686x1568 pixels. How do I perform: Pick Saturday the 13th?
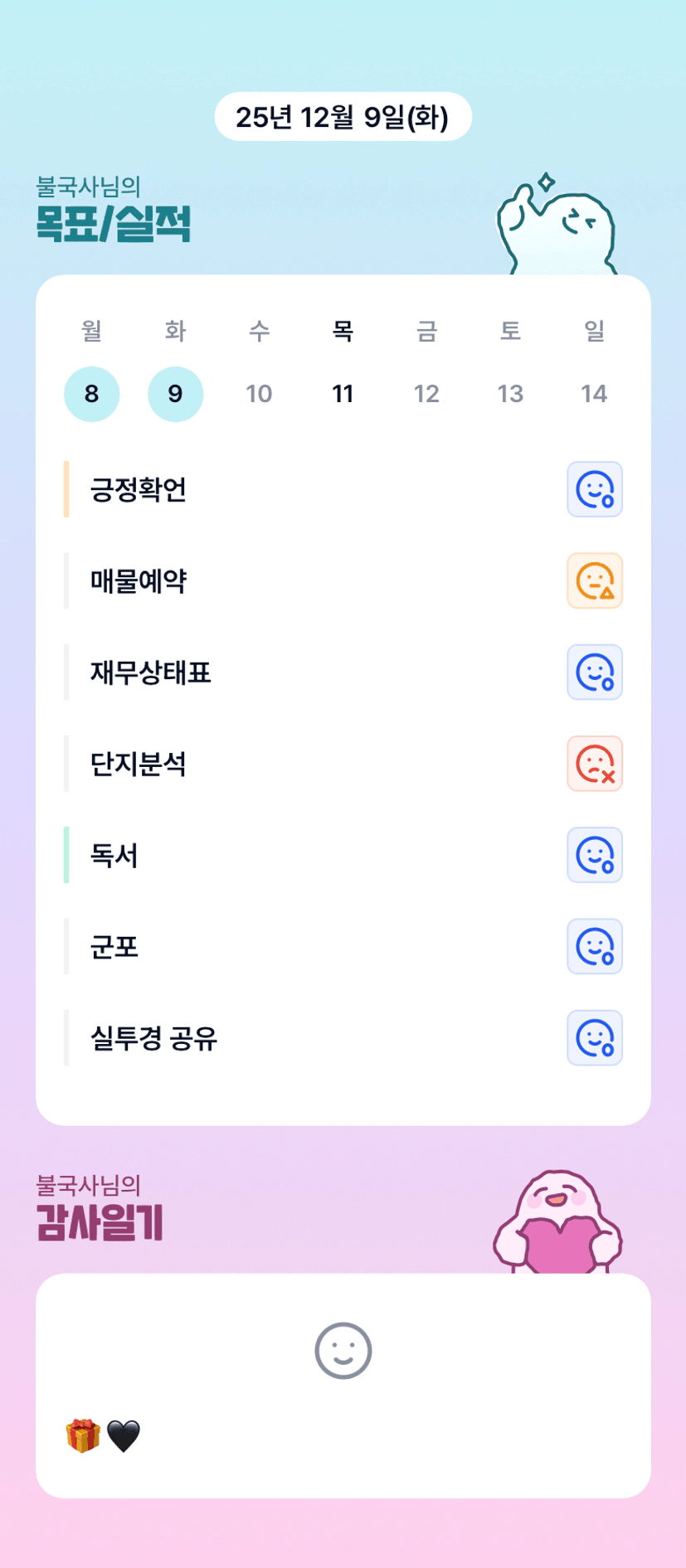click(x=510, y=394)
